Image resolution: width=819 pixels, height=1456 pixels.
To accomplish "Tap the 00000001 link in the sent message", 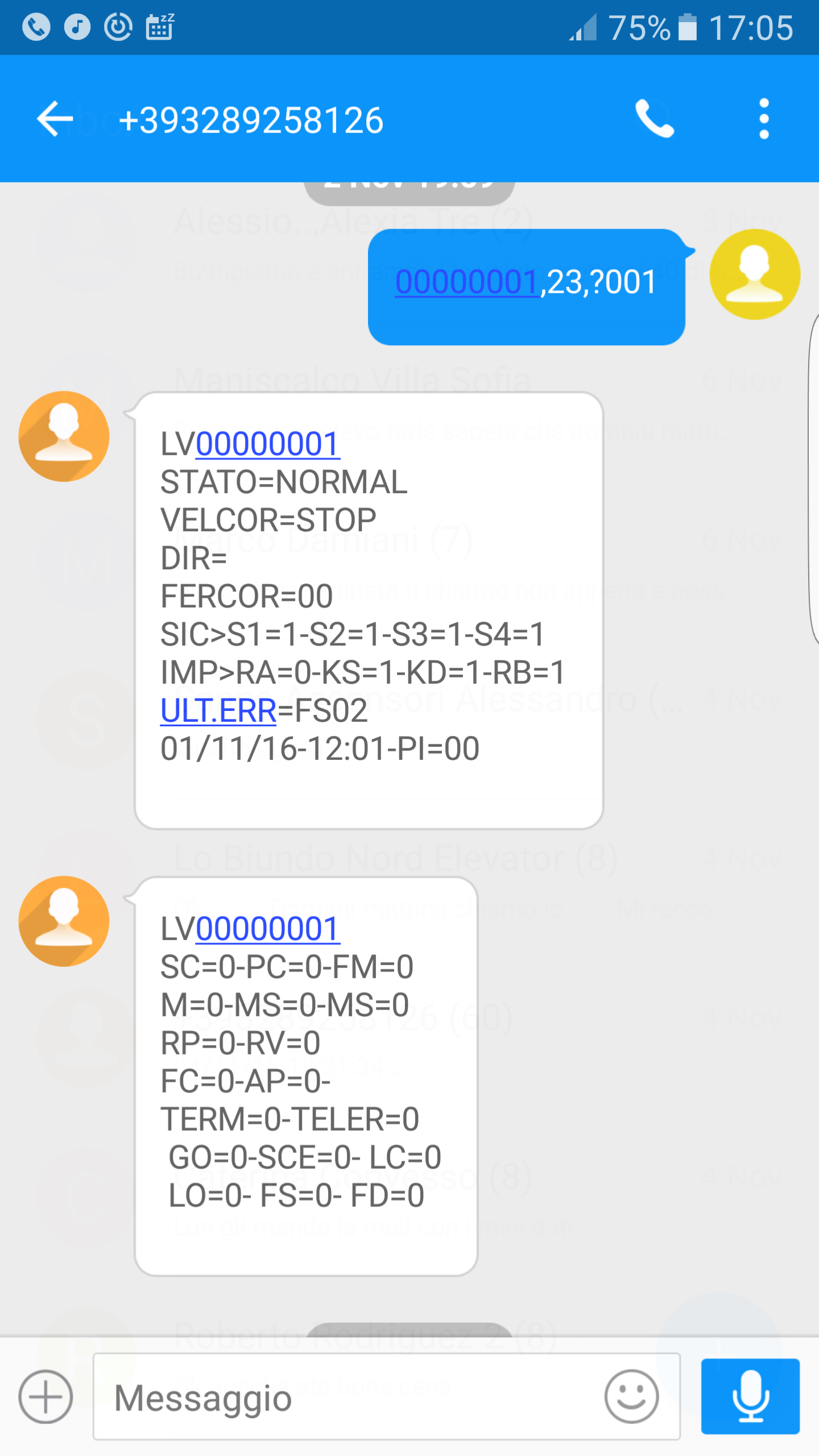I will point(467,282).
